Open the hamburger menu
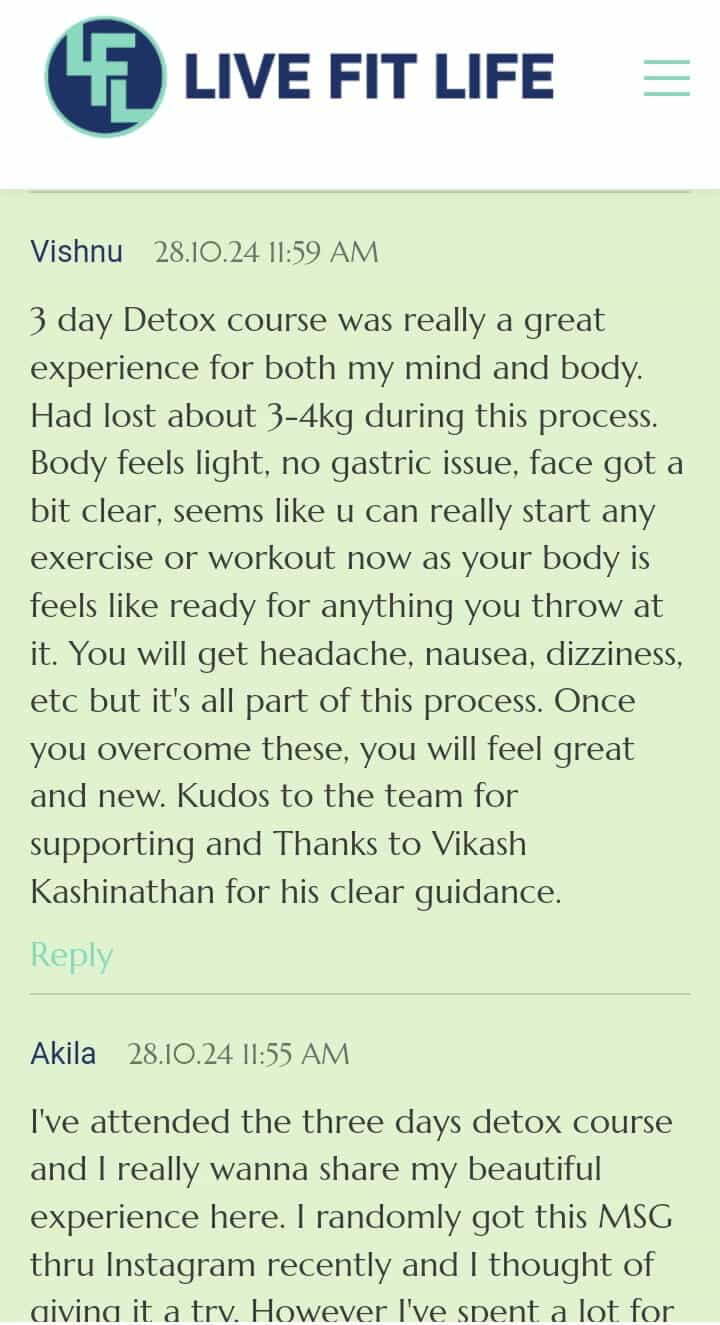 click(x=666, y=78)
